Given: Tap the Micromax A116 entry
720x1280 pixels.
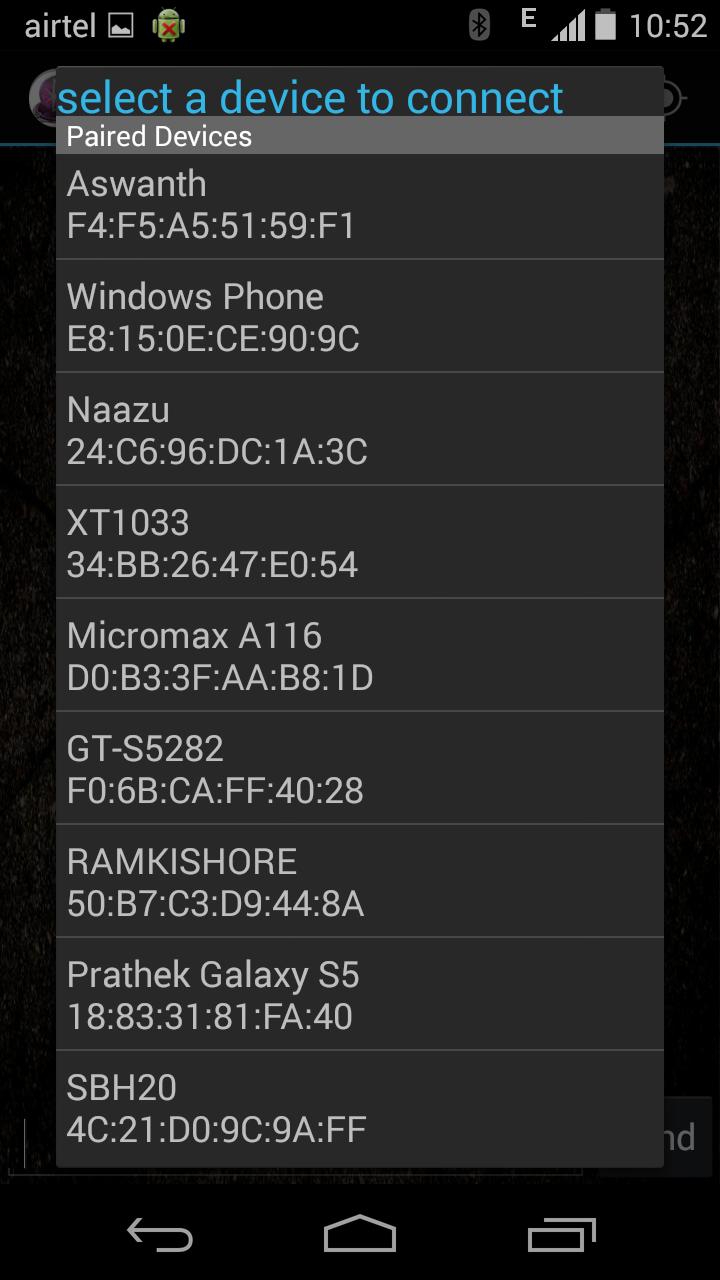Looking at the screenshot, I should pos(360,656).
